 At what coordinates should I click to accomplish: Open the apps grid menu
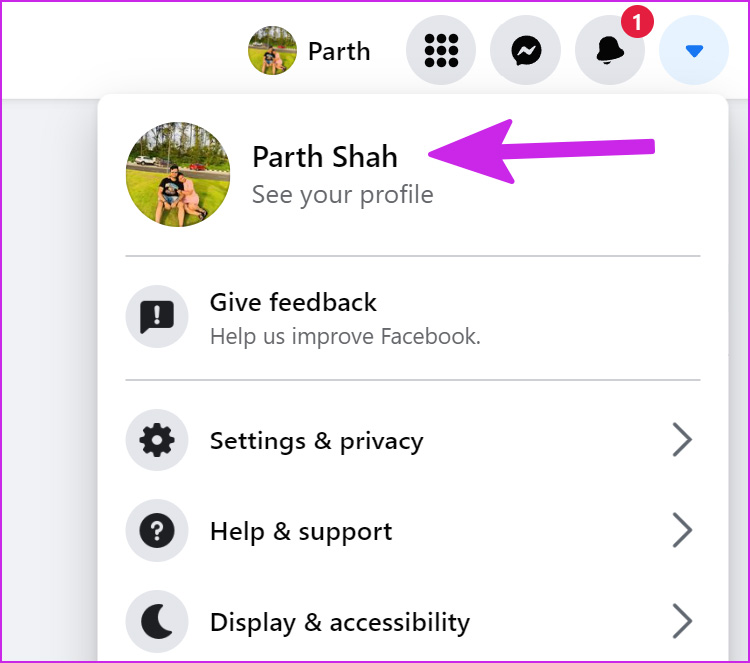(x=441, y=50)
